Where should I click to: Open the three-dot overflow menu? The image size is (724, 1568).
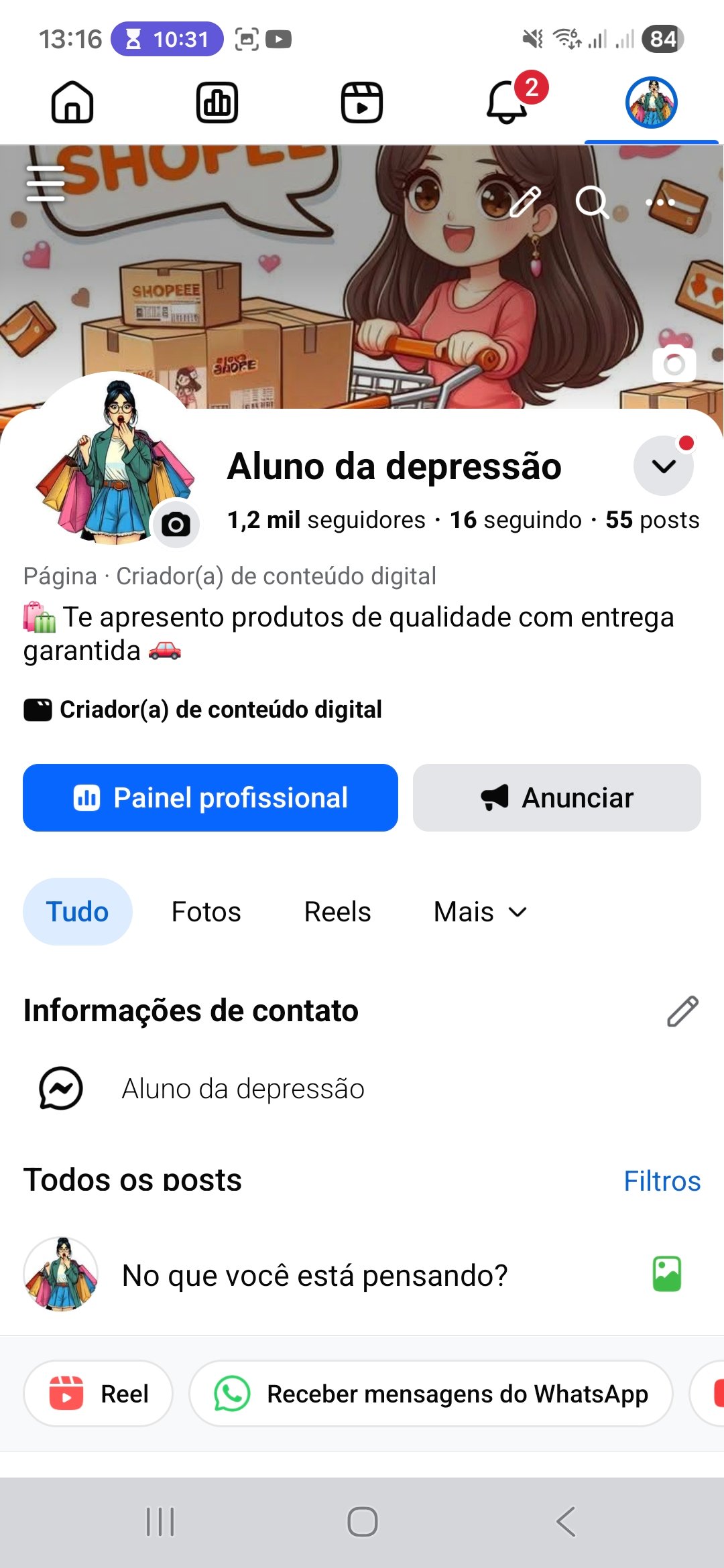click(660, 202)
